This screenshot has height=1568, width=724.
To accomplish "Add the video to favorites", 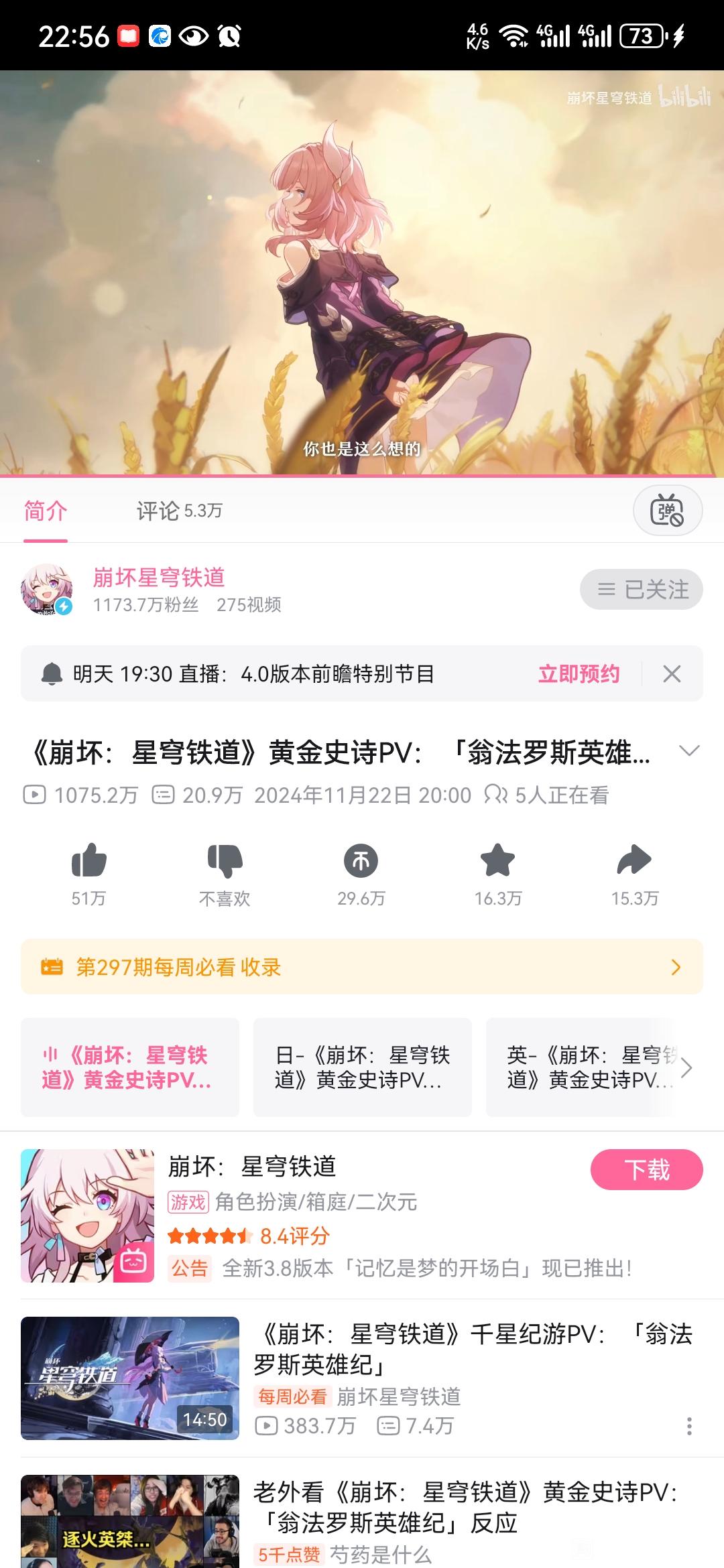I will 497,861.
